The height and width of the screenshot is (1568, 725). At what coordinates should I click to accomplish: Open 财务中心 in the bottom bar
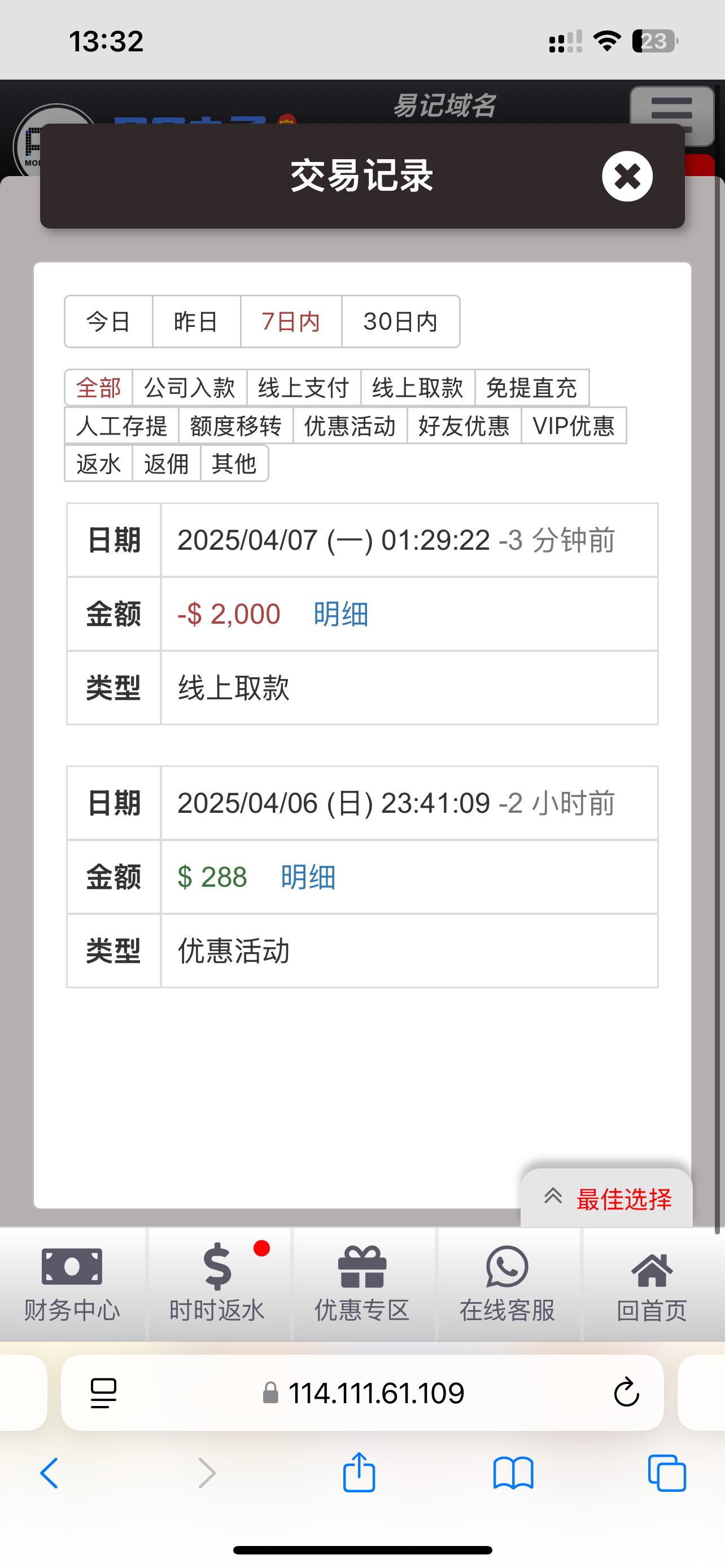click(72, 1284)
